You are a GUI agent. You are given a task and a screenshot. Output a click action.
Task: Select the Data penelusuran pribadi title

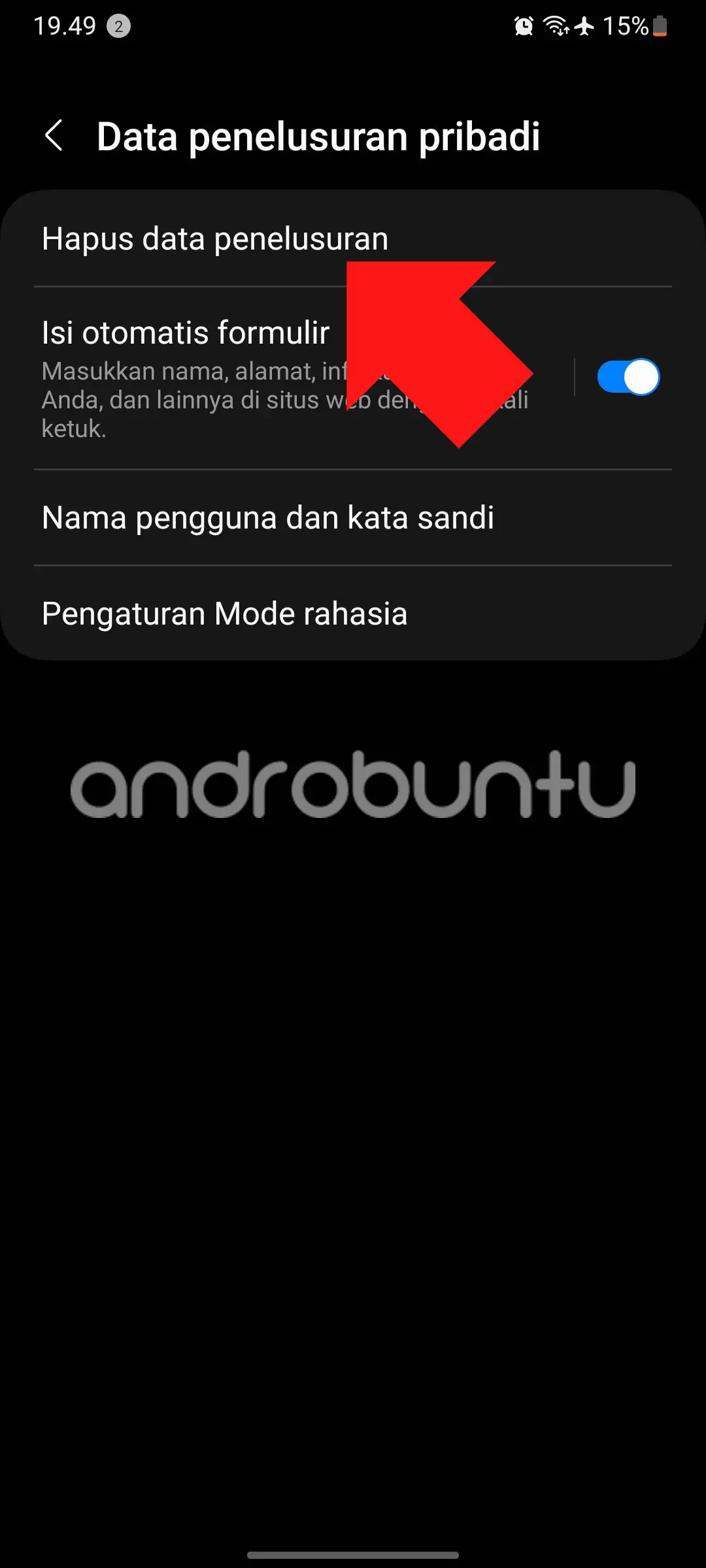point(319,136)
